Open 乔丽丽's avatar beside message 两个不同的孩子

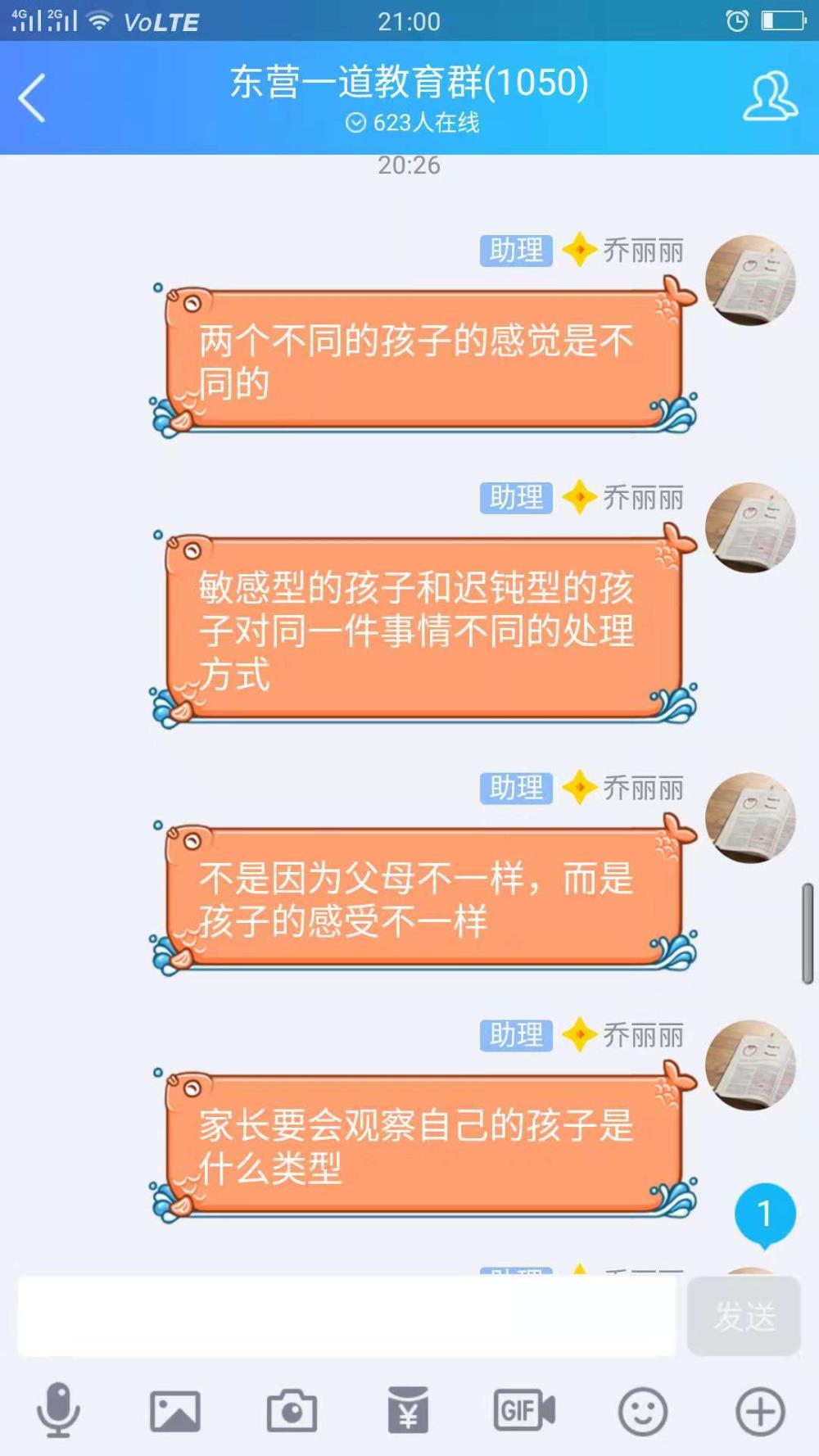(x=750, y=280)
